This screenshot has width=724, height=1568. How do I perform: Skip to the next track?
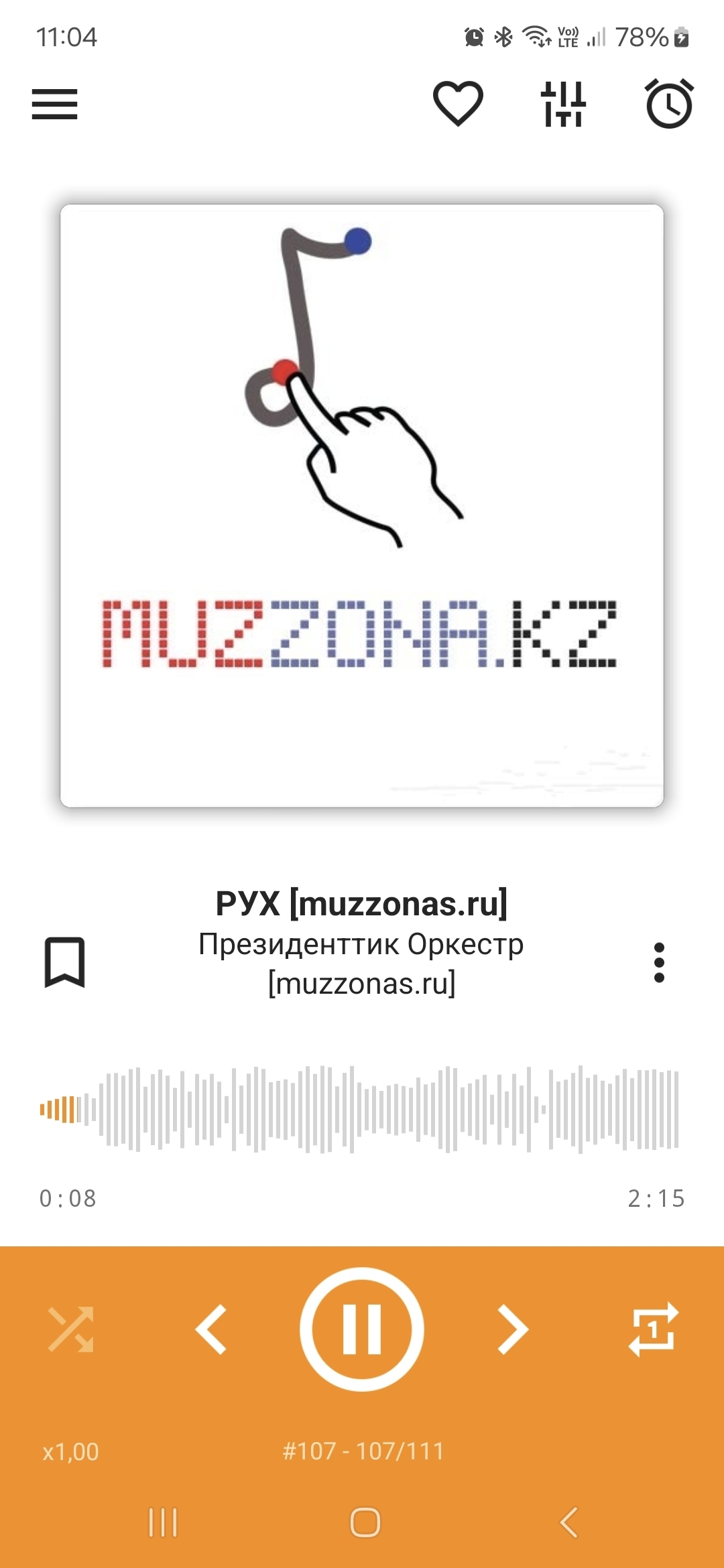coord(513,1329)
